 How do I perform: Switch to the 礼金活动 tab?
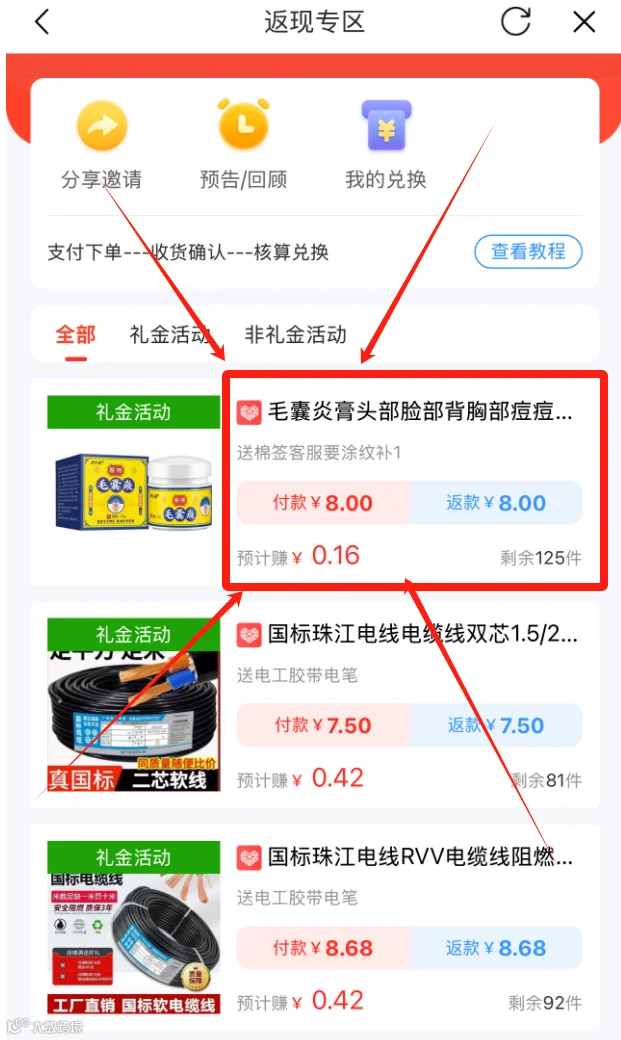[x=171, y=334]
